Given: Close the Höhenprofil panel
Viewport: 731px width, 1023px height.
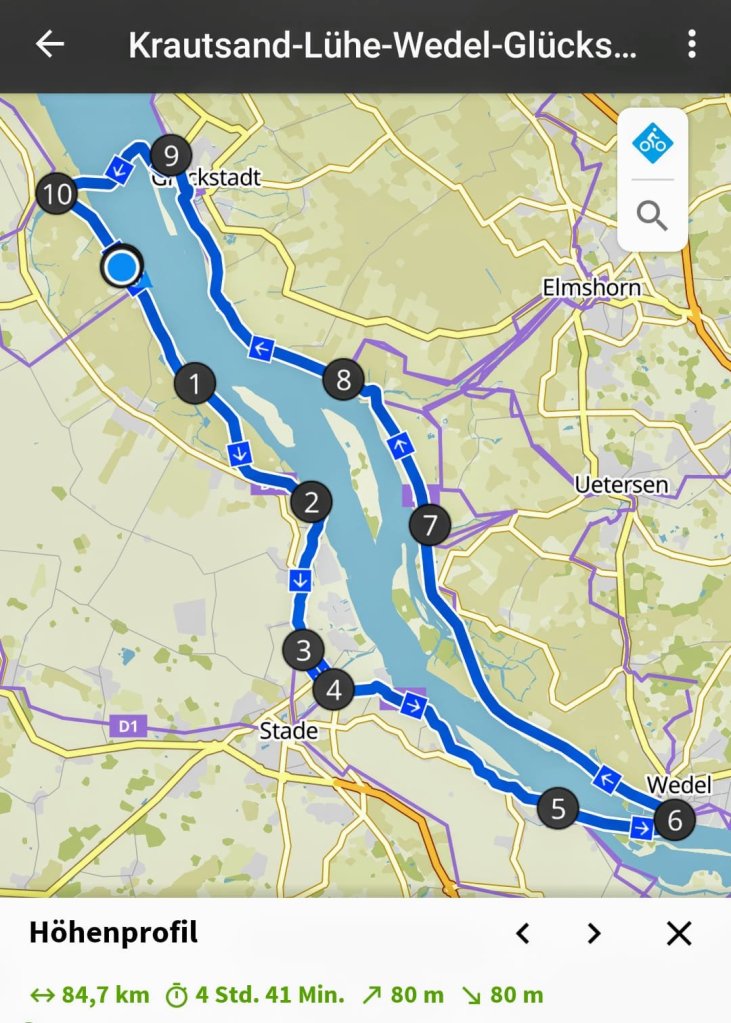Looking at the screenshot, I should click(x=679, y=934).
